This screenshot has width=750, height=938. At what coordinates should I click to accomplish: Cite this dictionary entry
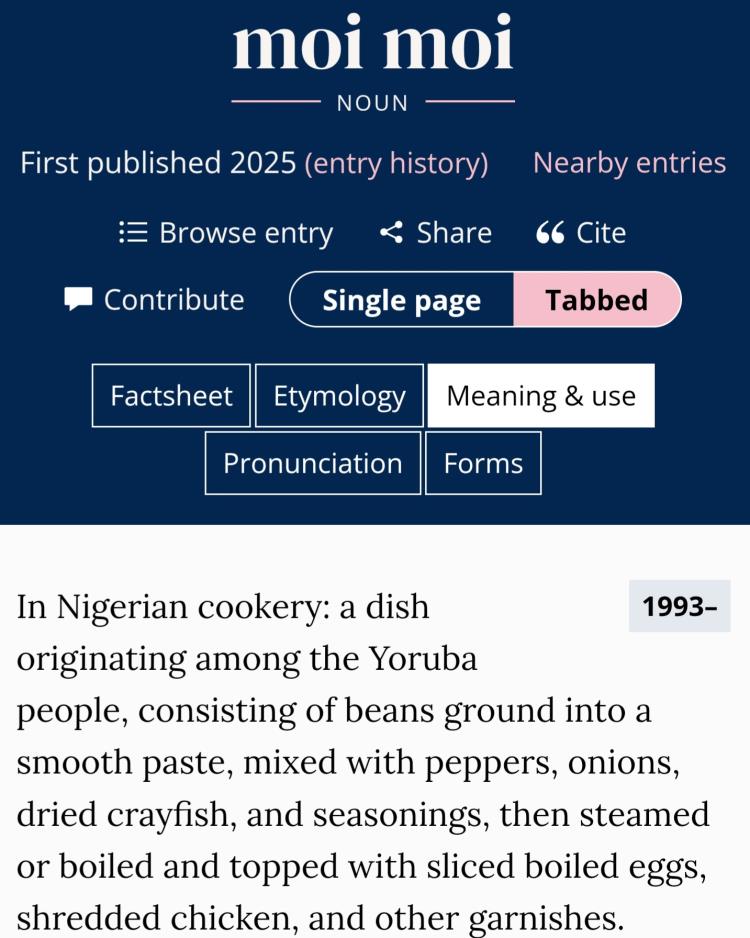tap(581, 233)
